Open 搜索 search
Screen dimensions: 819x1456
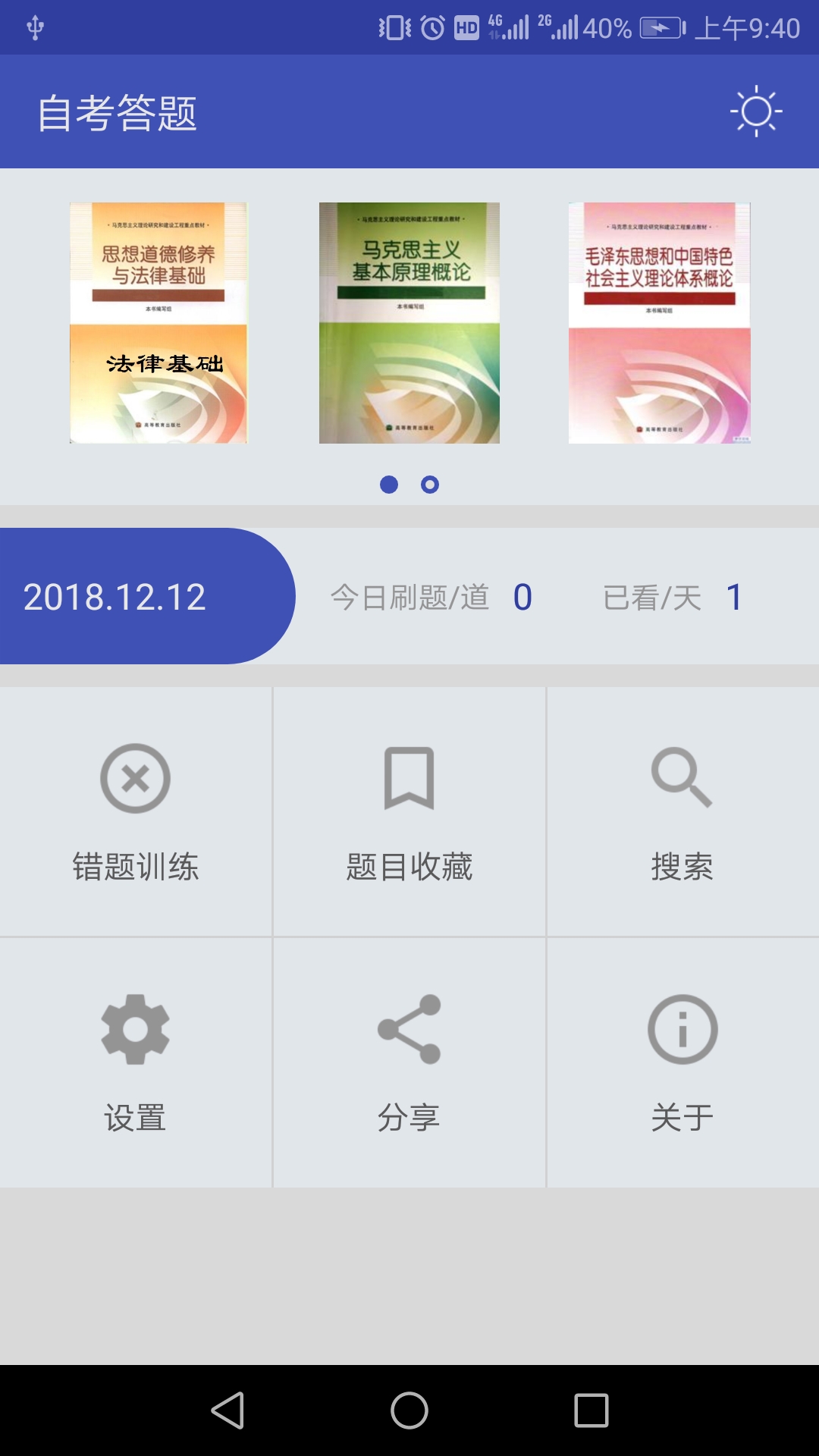[x=682, y=811]
